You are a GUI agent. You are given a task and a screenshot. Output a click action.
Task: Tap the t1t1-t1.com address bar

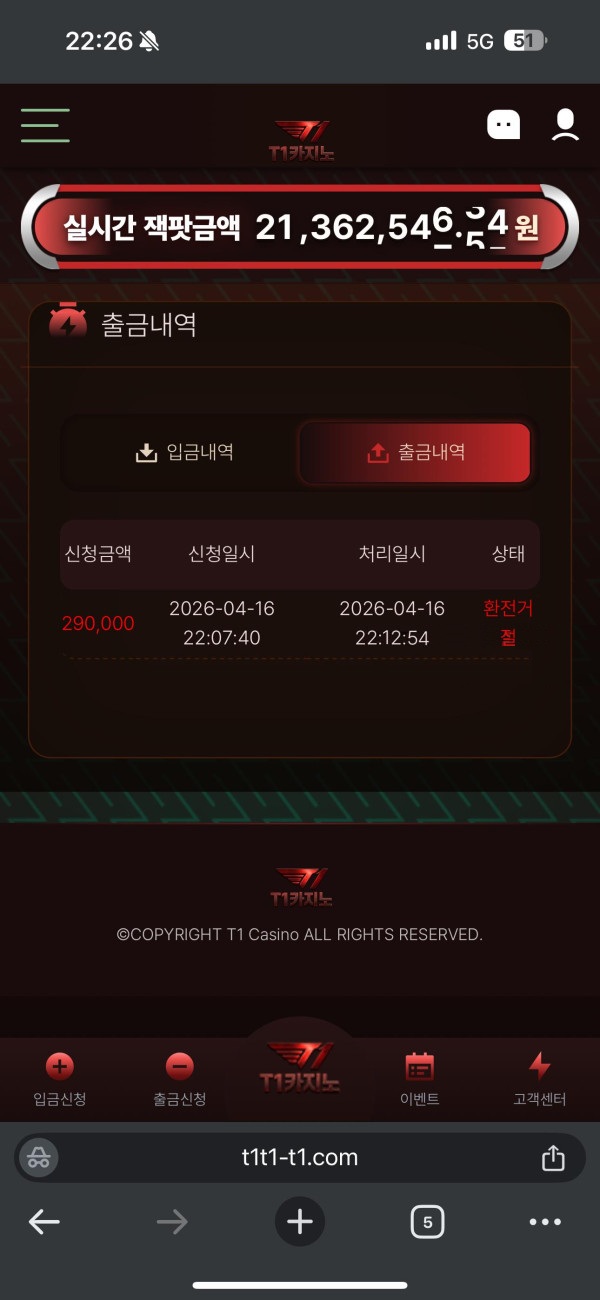300,1158
